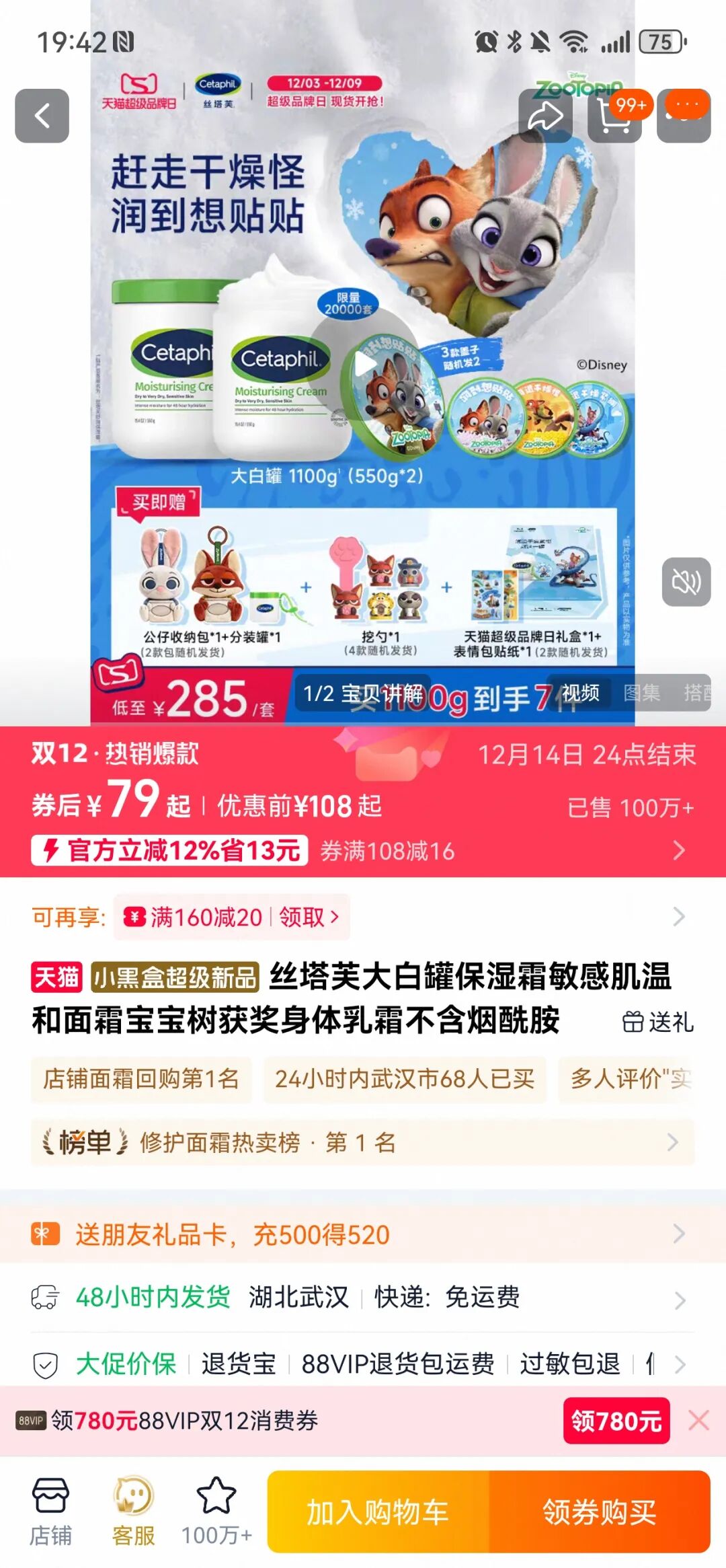Image resolution: width=726 pixels, height=1568 pixels.
Task: Play the product video
Action: point(366,364)
